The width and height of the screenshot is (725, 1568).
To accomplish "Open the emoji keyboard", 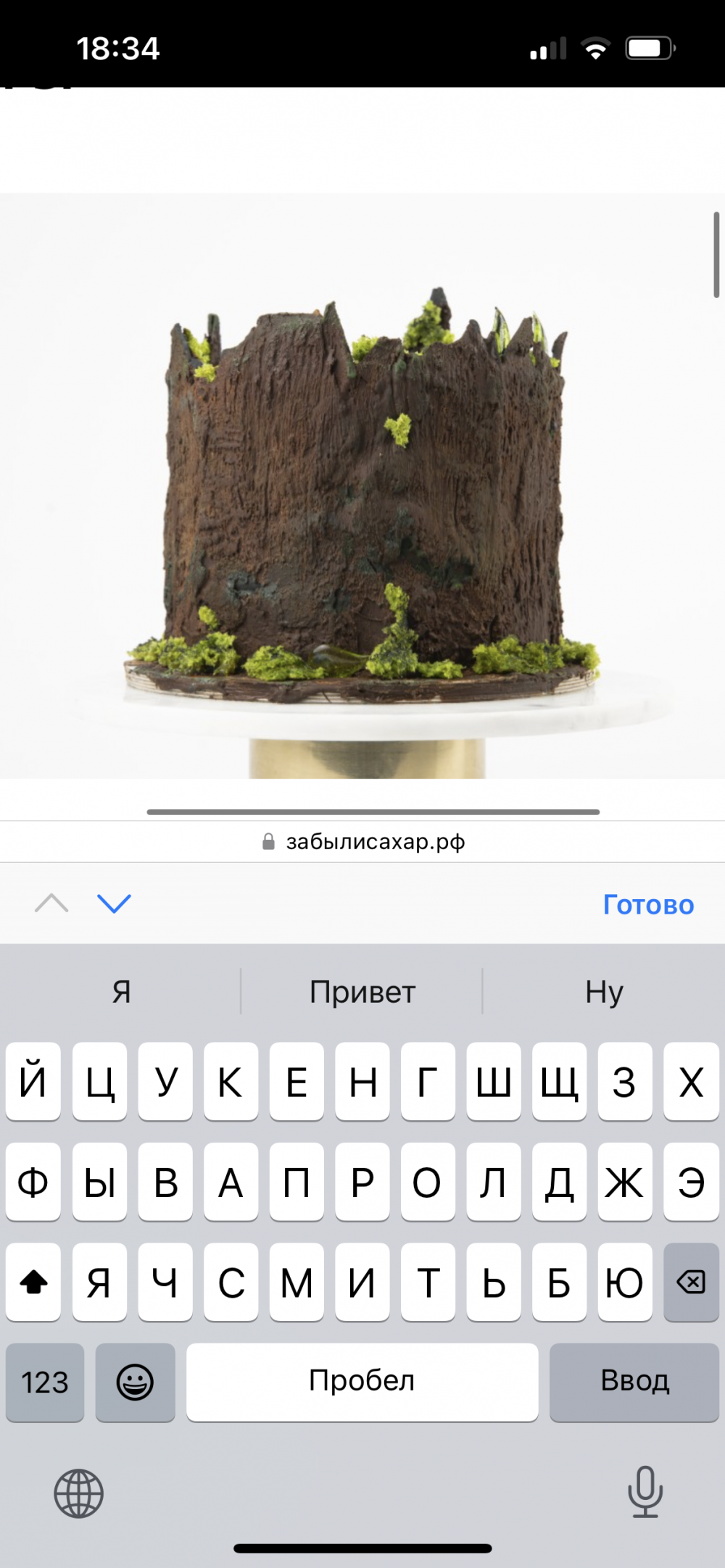I will click(x=135, y=1382).
